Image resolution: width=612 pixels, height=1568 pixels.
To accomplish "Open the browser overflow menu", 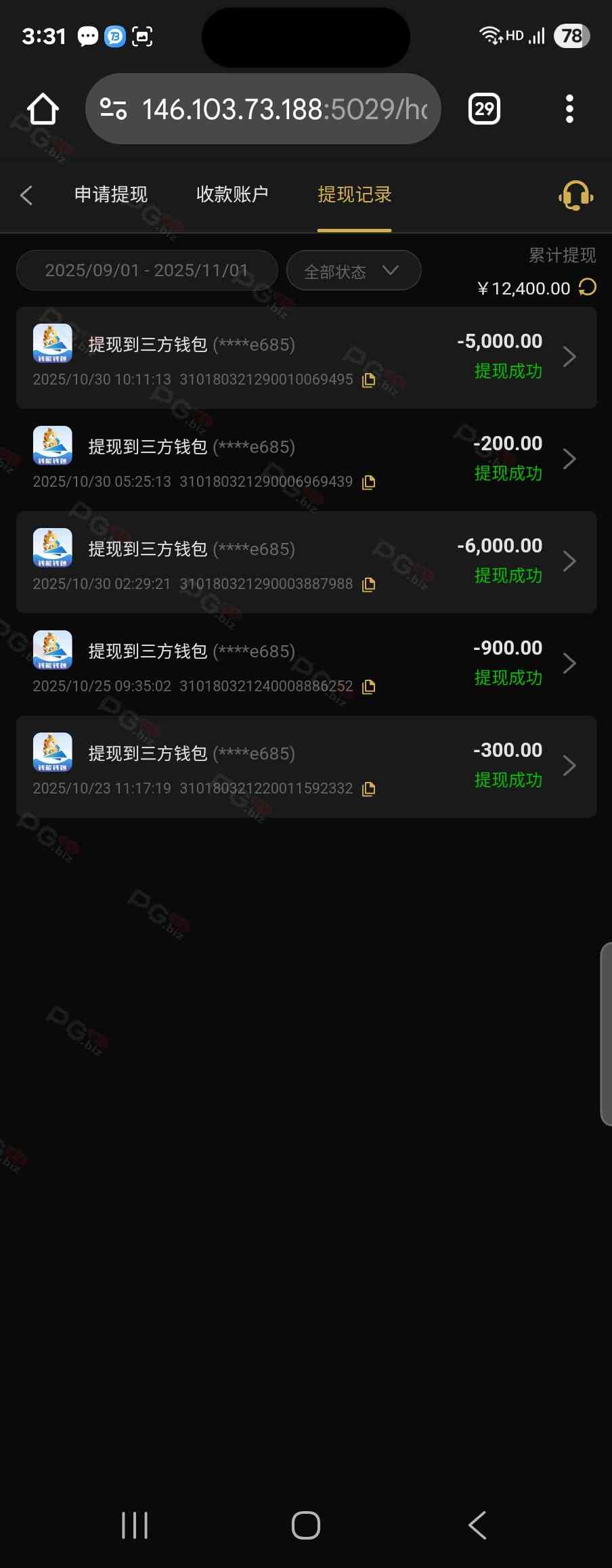I will tap(569, 109).
